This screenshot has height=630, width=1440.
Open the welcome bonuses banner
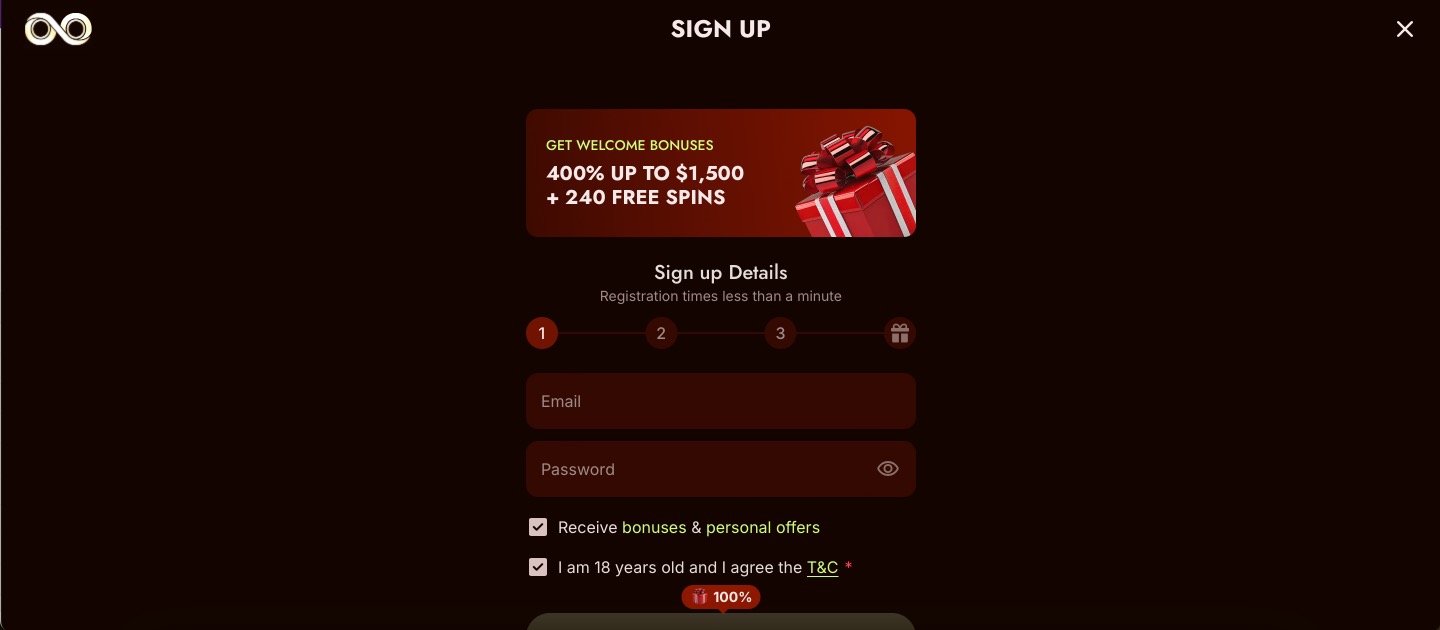point(720,173)
